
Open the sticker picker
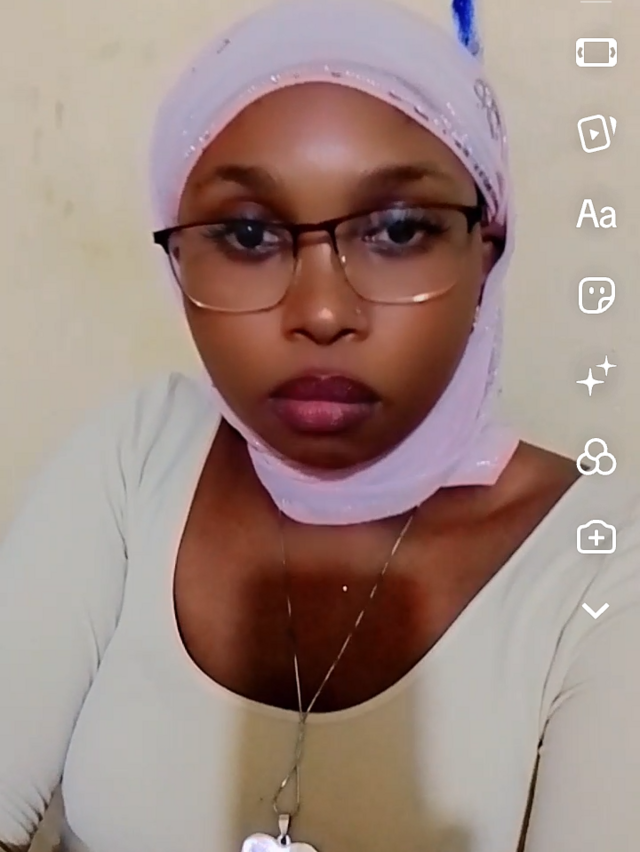click(596, 295)
